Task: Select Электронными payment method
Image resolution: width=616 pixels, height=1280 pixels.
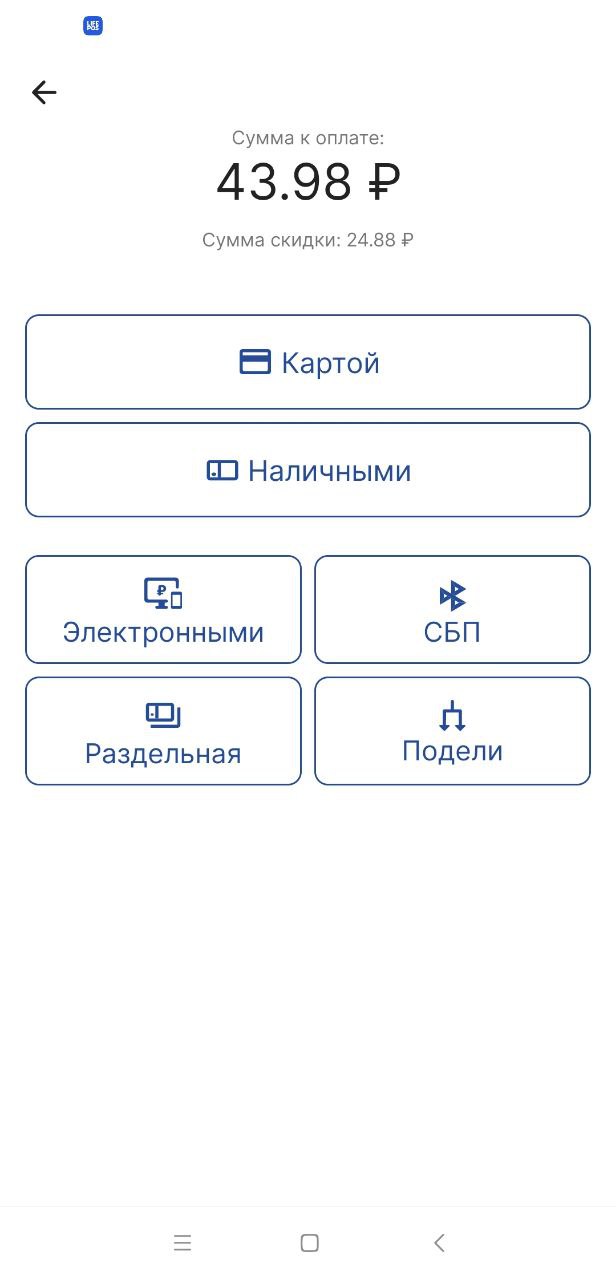Action: [163, 610]
